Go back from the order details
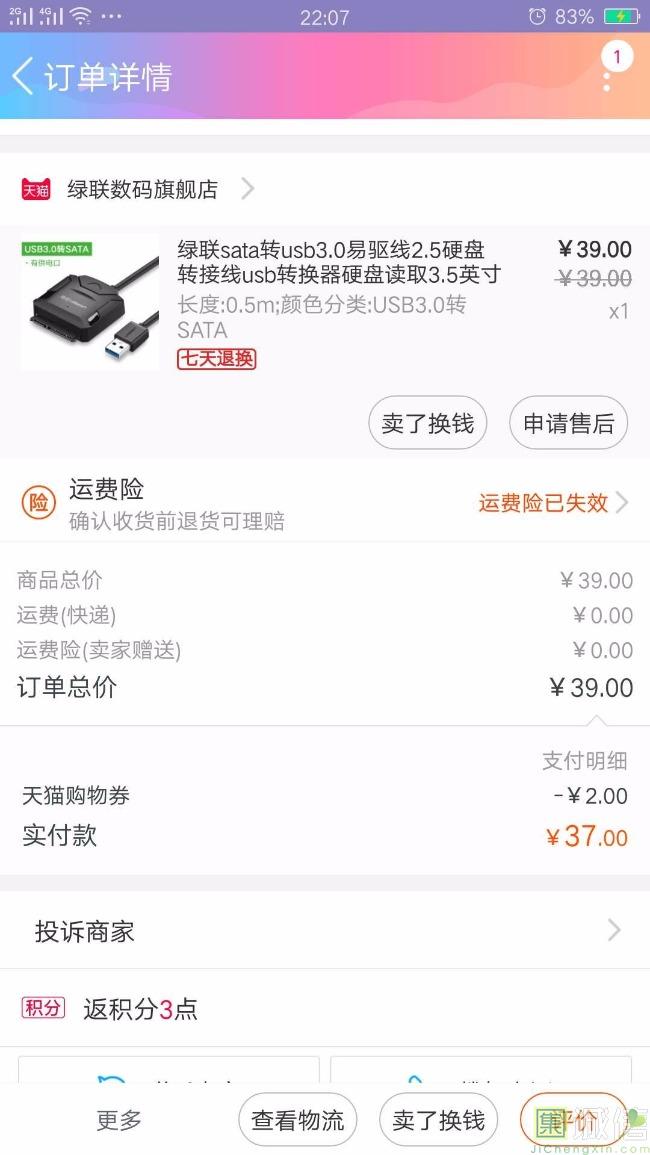Screen dimensions: 650x1155 [24, 76]
